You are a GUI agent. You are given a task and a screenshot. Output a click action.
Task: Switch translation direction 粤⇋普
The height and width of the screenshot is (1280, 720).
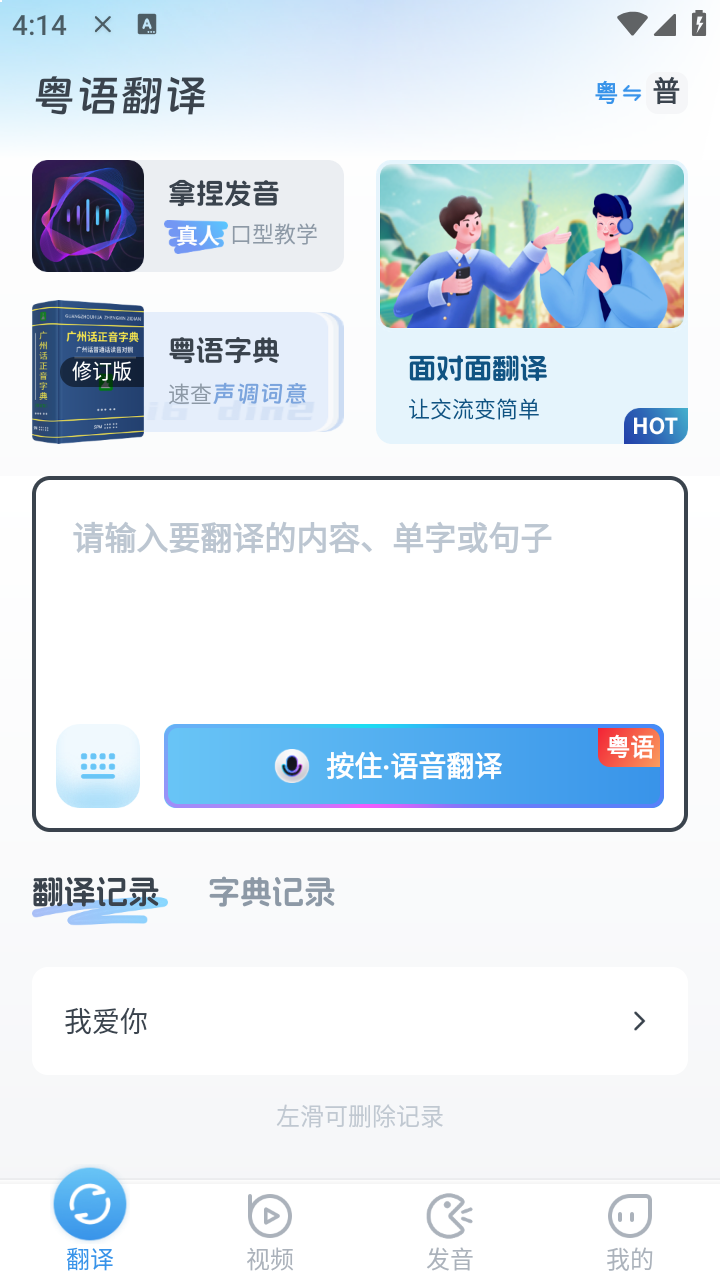(x=640, y=93)
